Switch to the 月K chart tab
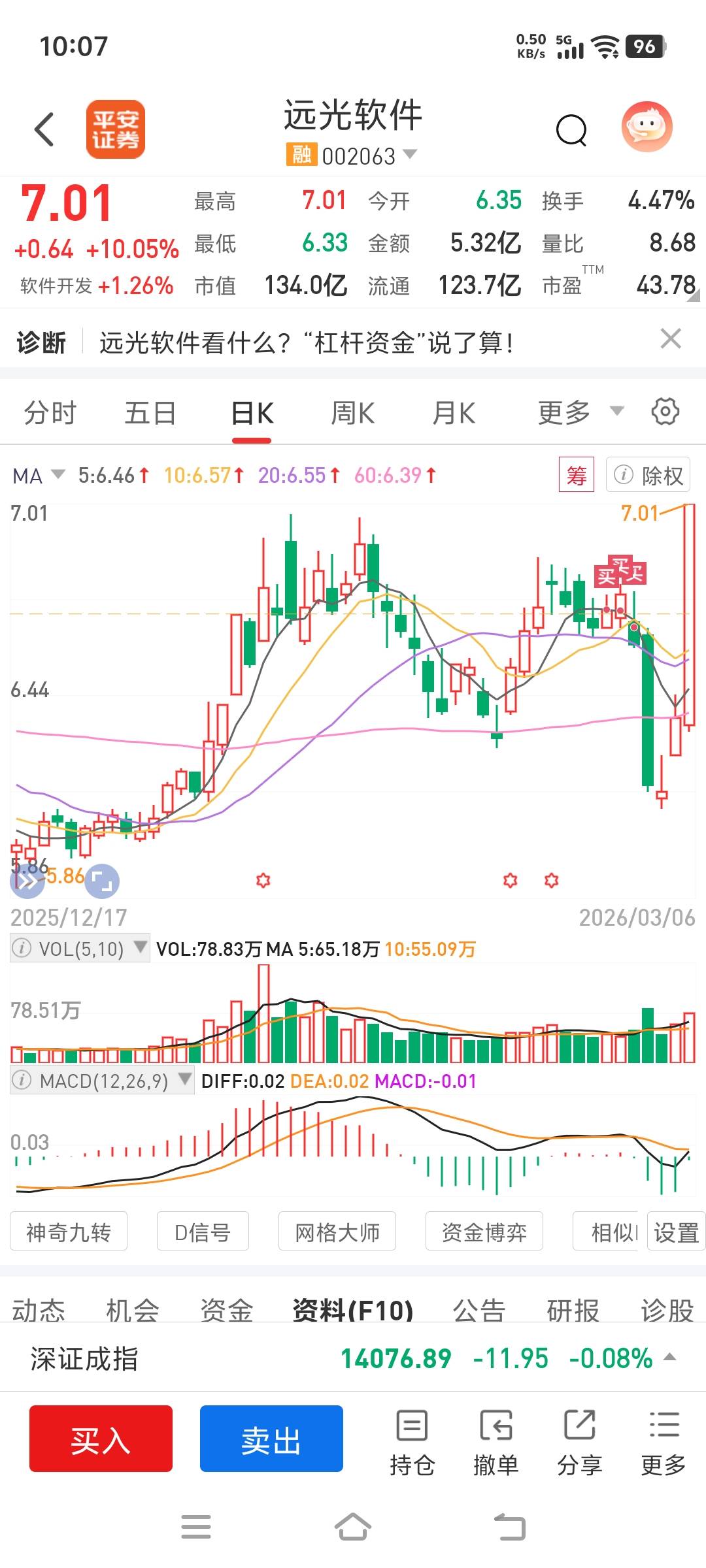Screen dimensions: 706x1568 pos(454,413)
